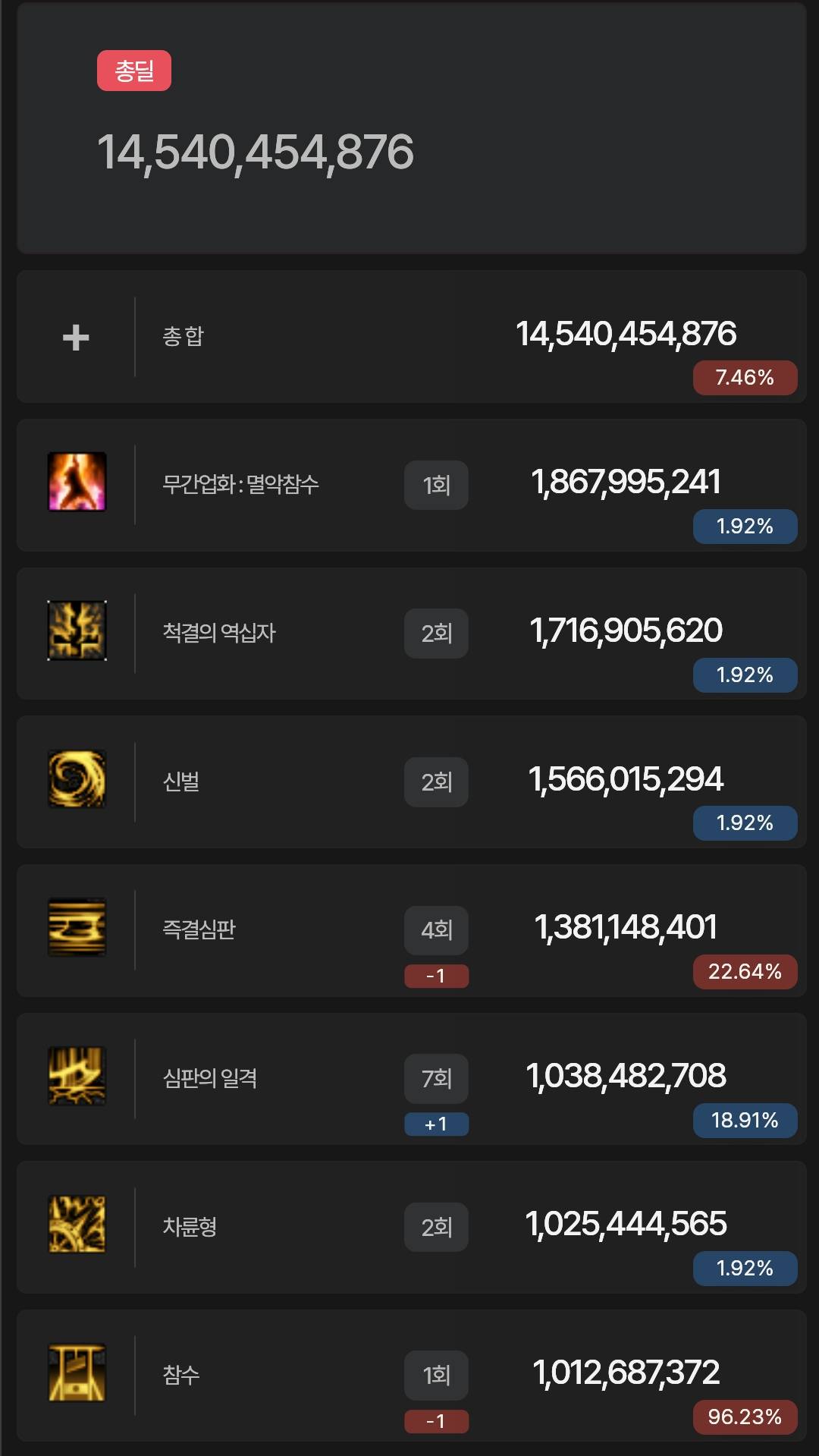Viewport: 819px width, 1456px height.
Task: Open the 무간업화 : 멸악참수 skill row
Action: click(411, 485)
